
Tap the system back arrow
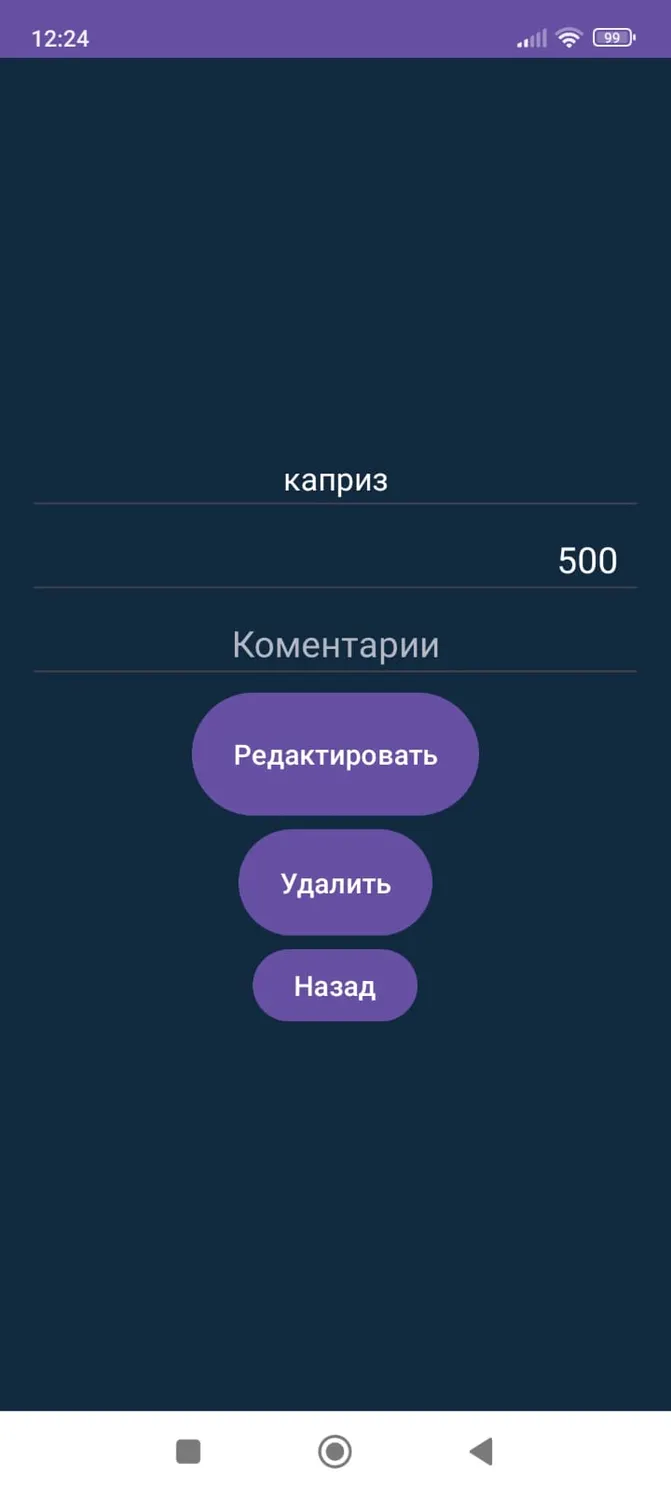(481, 1451)
